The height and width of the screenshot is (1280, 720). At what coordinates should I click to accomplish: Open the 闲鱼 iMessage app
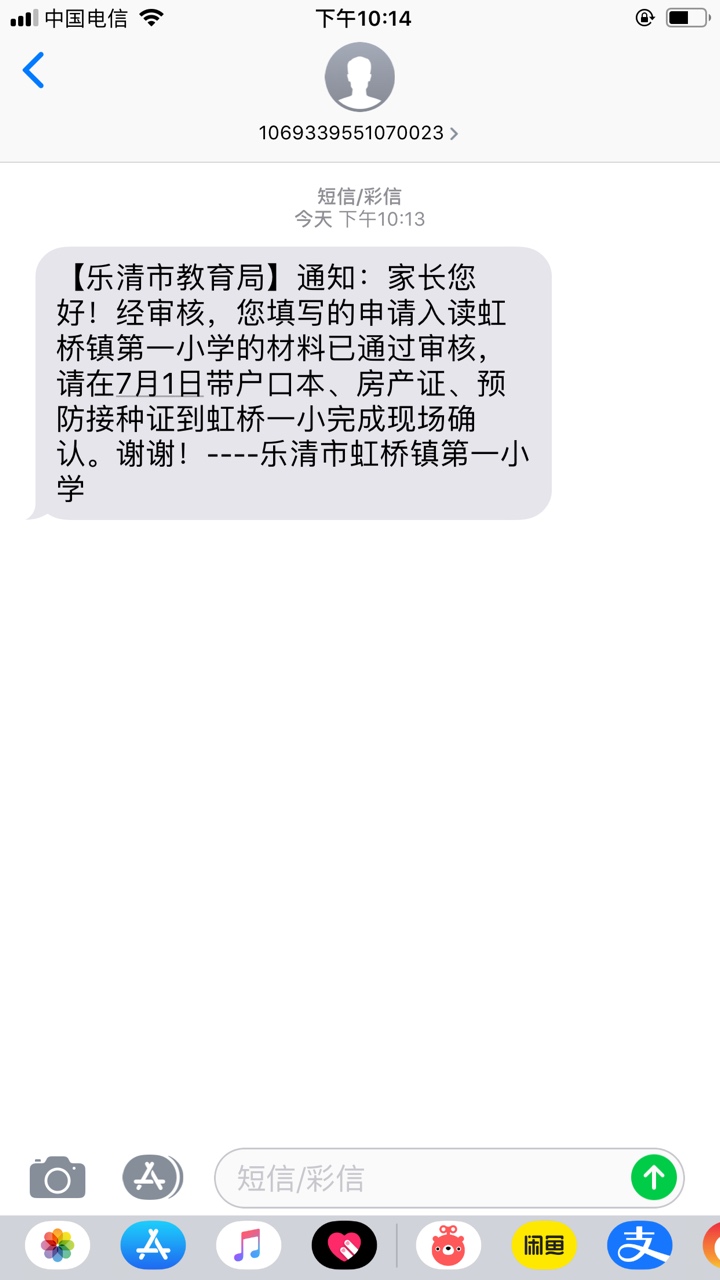544,1246
